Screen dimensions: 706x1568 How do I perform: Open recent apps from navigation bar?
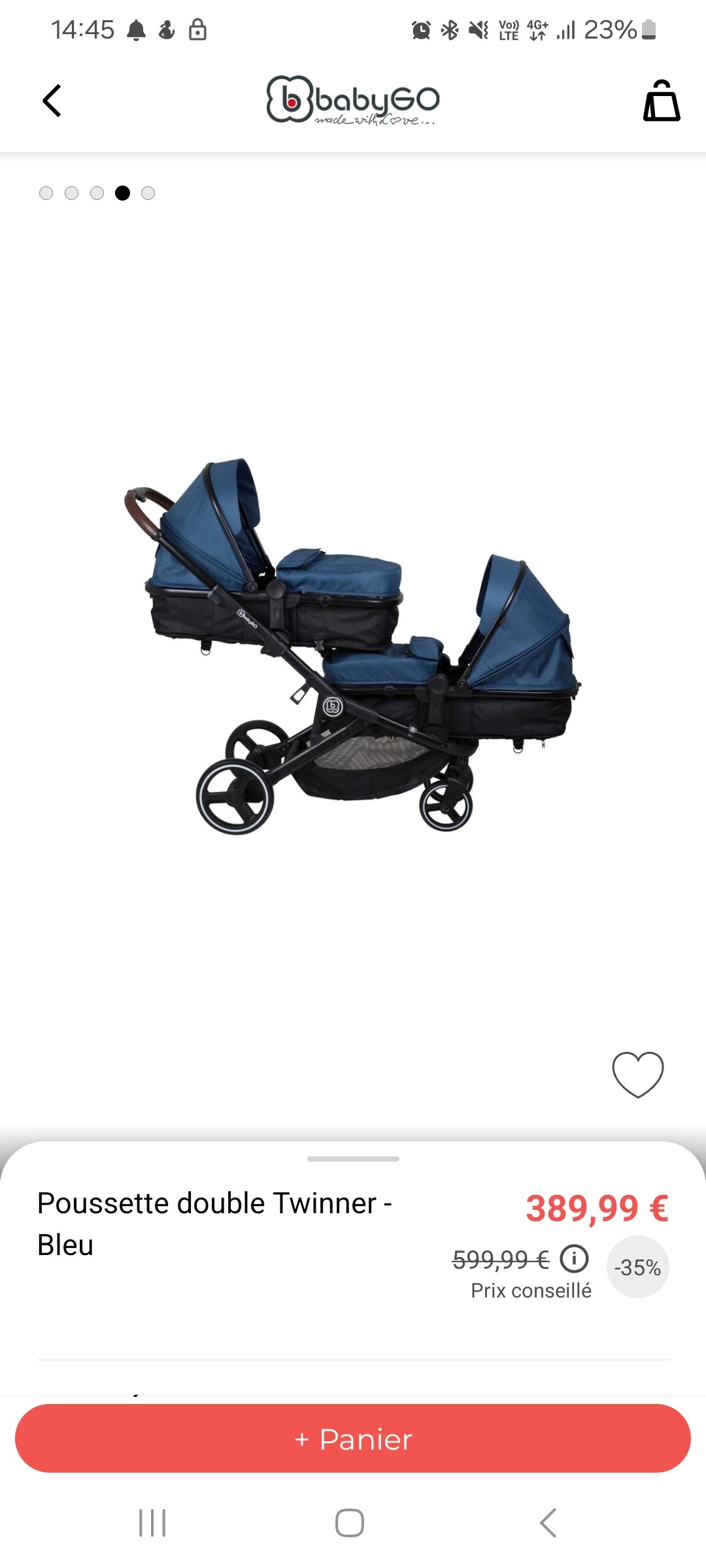coord(152,1522)
